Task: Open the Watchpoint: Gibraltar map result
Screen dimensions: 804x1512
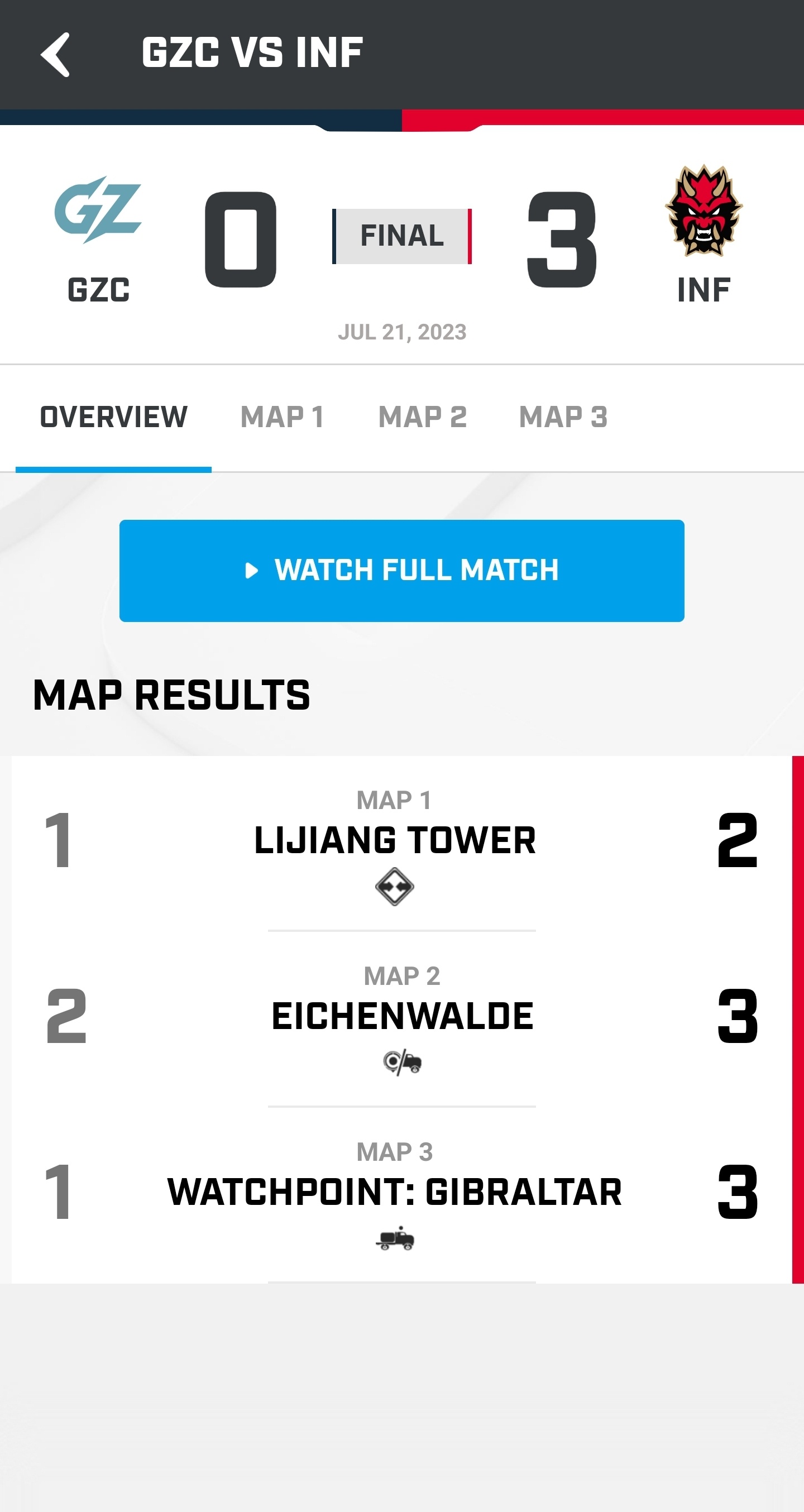Action: pyautogui.click(x=402, y=1195)
